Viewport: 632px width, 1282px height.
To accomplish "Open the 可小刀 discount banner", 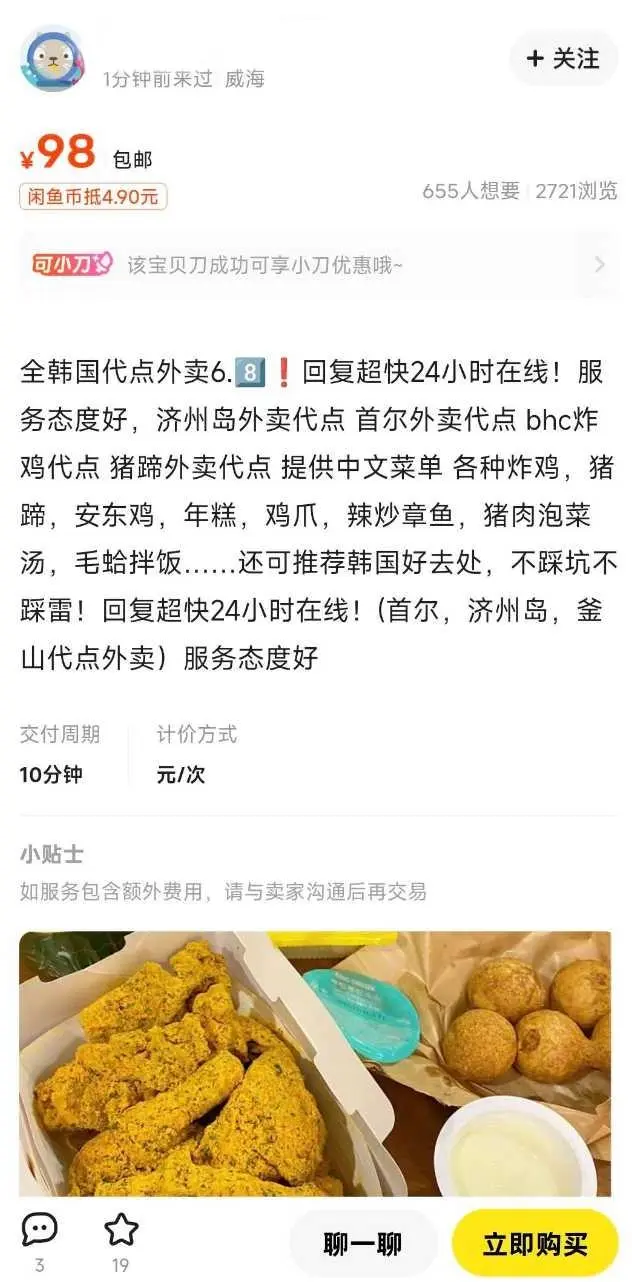I will tap(316, 265).
